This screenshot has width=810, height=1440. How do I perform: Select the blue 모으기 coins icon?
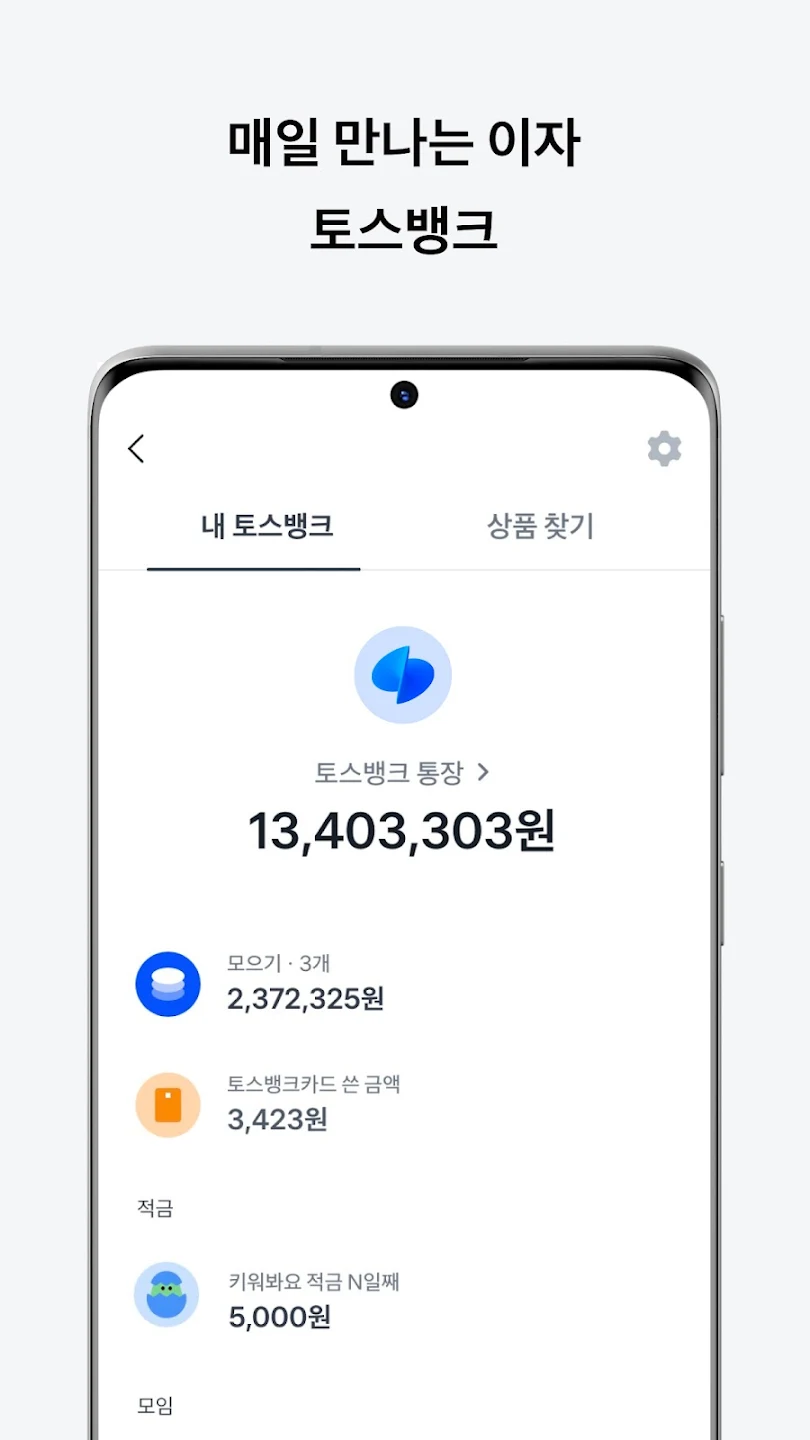(167, 983)
